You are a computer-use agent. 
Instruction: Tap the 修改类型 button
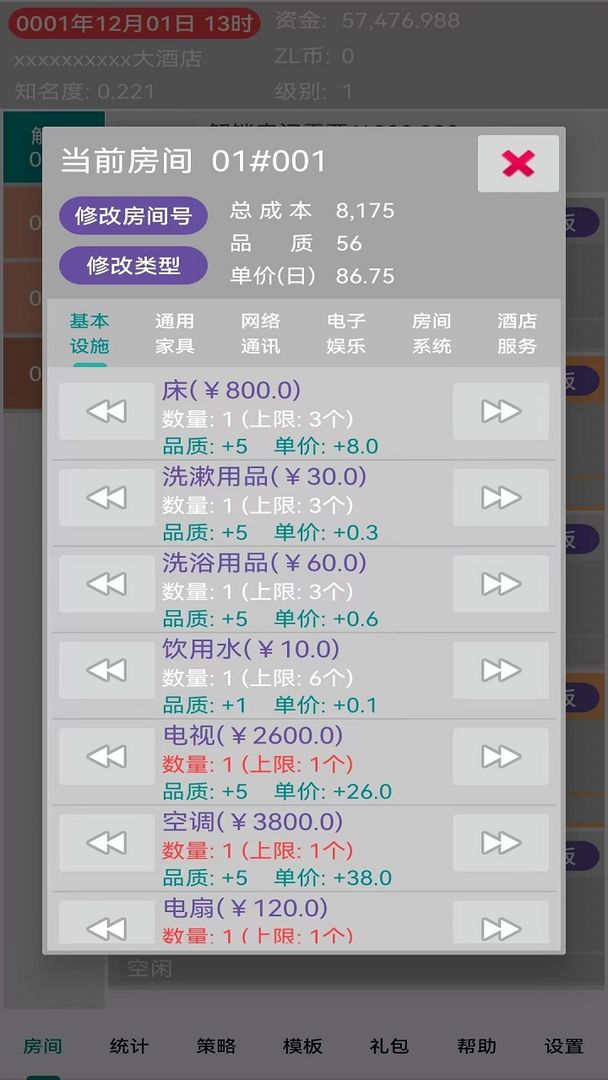tap(133, 266)
